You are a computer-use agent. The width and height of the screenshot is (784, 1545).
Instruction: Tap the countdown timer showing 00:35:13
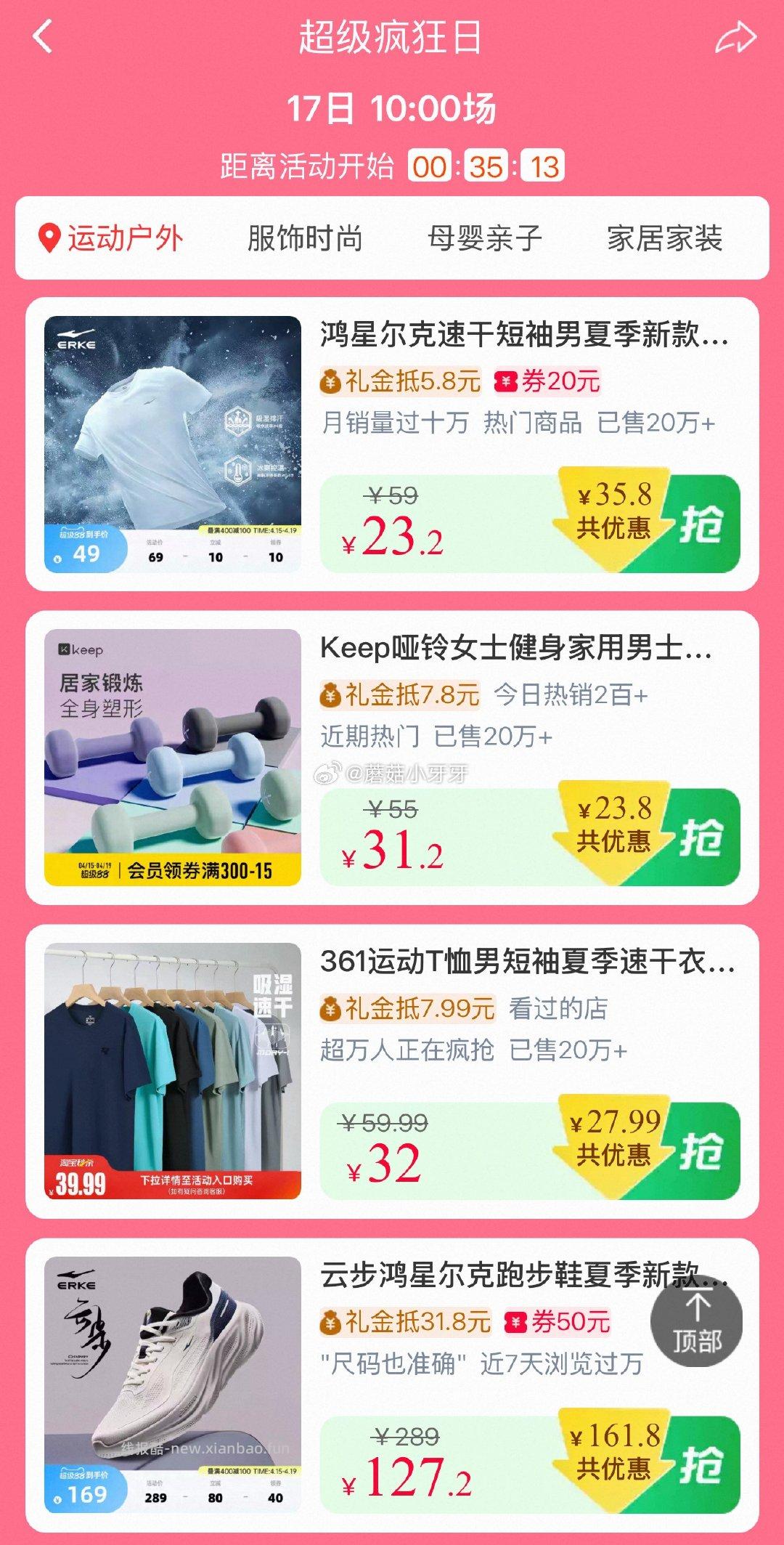486,167
